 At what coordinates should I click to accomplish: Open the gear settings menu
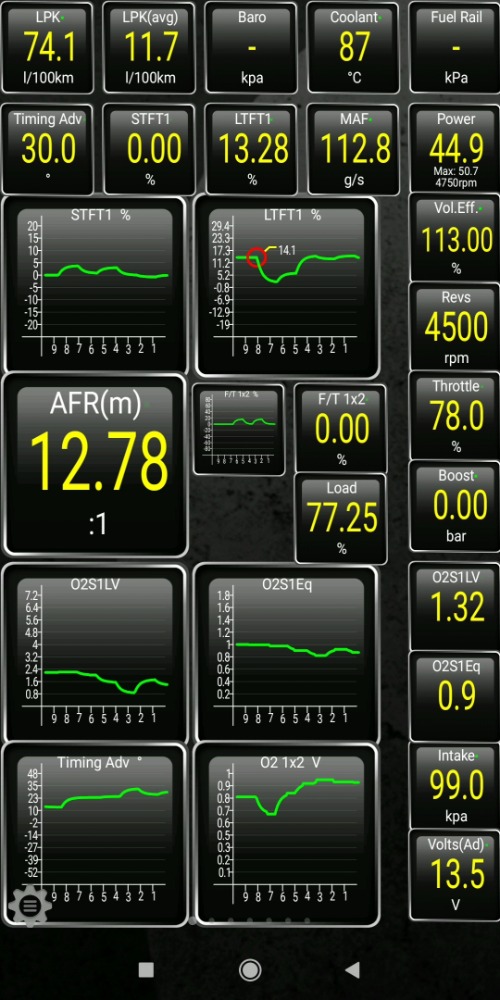[x=29, y=906]
